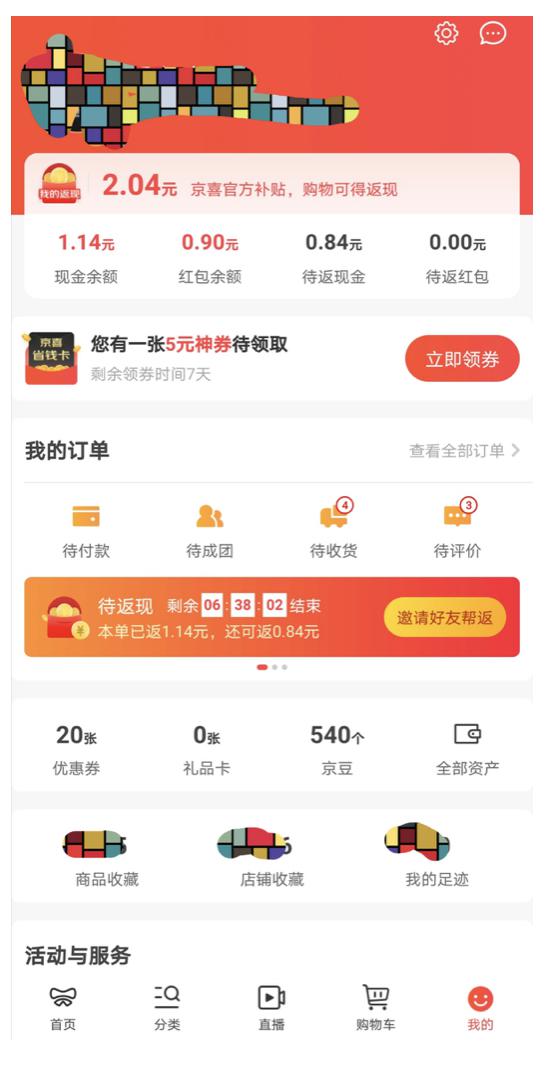Switch to the 购物车 tab
The image size is (546, 1072).
(376, 1008)
